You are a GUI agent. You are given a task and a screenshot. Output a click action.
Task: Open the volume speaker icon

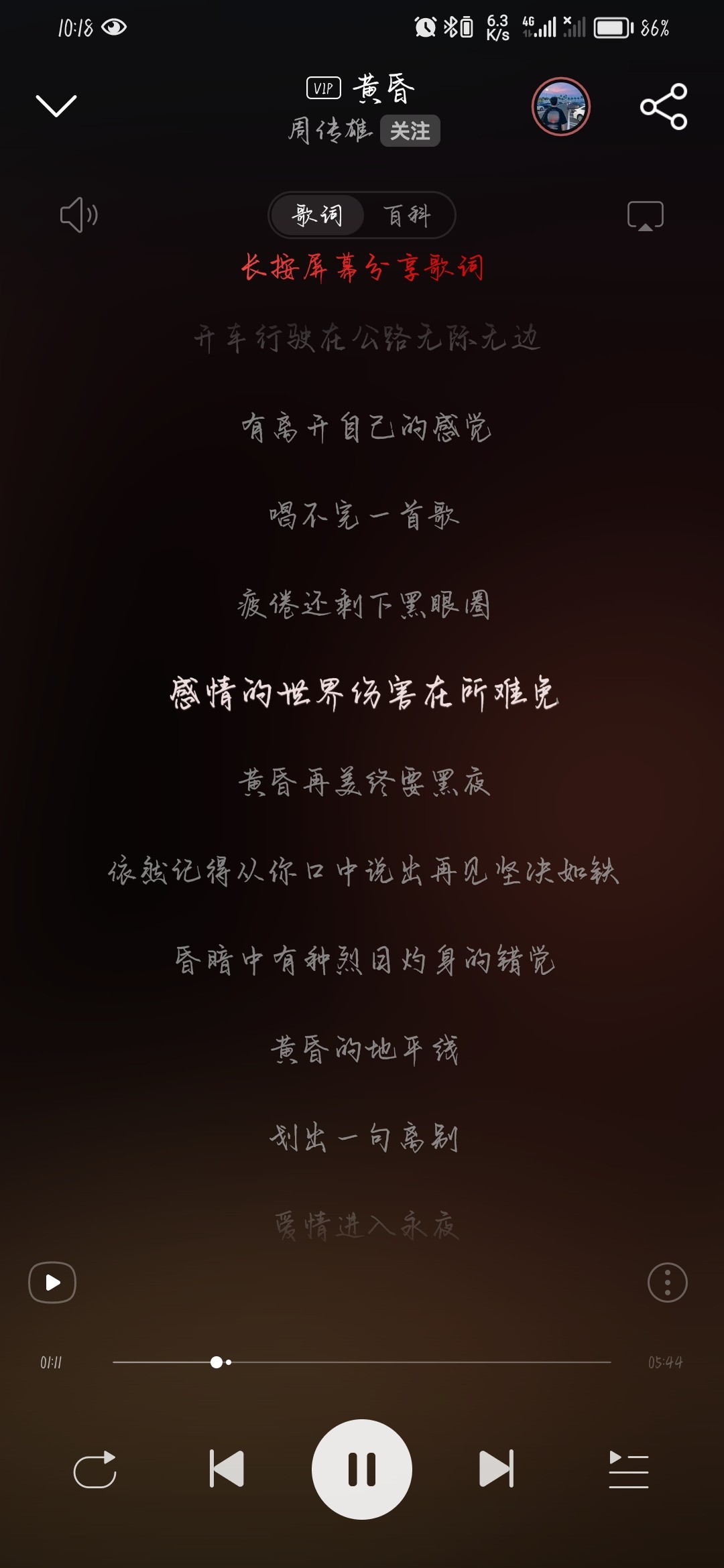[x=79, y=215]
